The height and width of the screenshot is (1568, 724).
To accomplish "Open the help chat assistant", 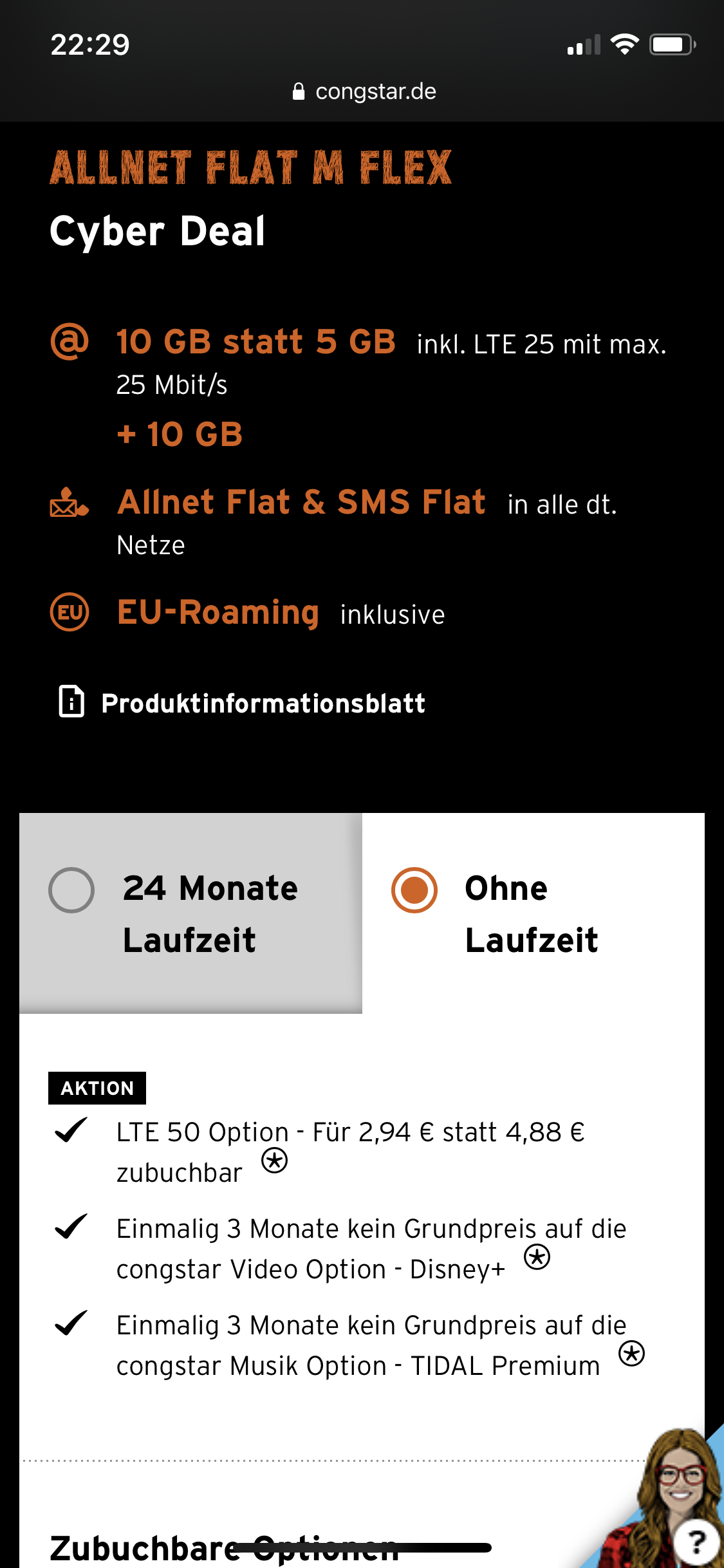I will (x=695, y=1542).
